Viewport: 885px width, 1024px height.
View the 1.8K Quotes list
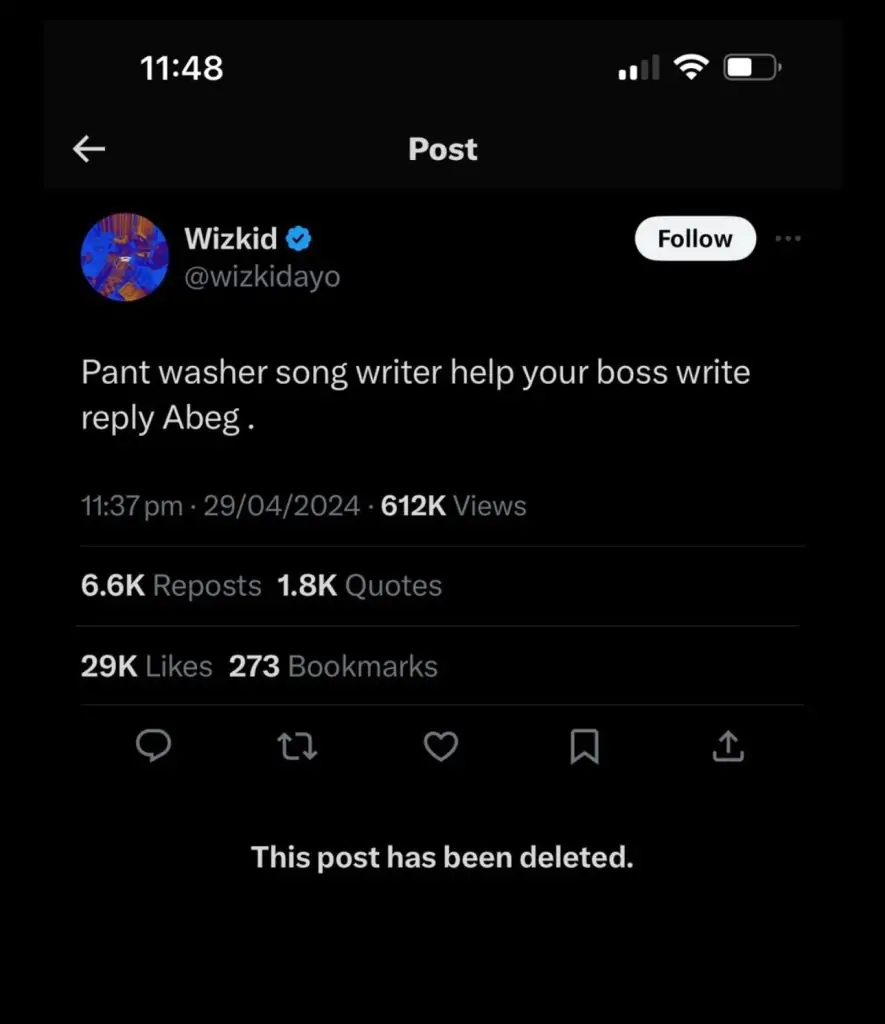coord(359,586)
